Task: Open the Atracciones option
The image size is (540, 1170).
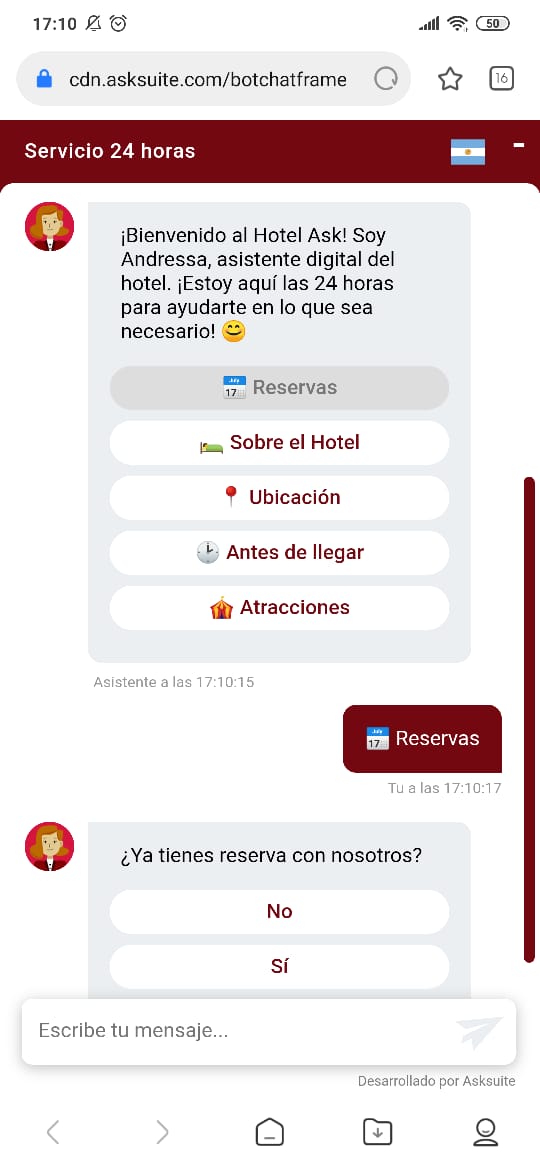Action: point(279,608)
